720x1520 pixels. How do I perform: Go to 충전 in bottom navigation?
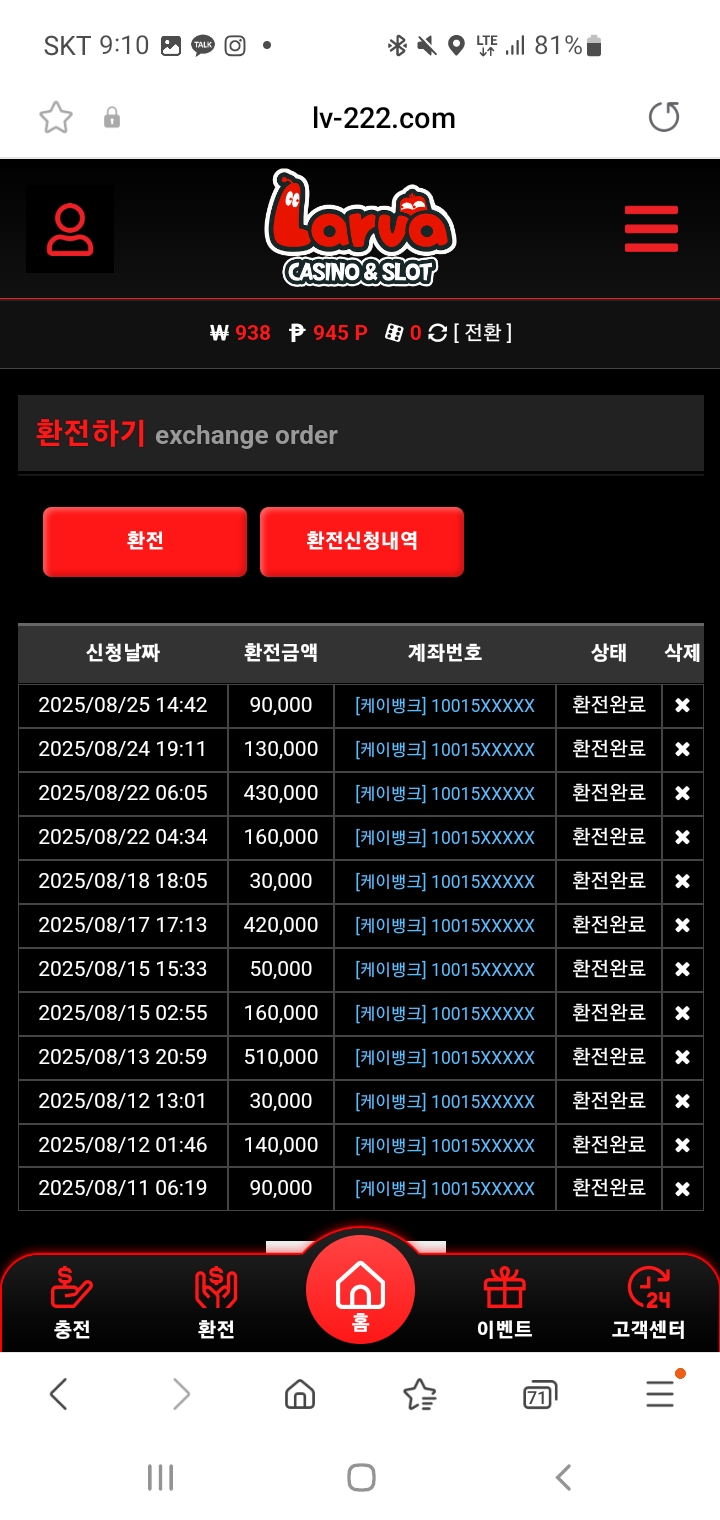pyautogui.click(x=72, y=1302)
